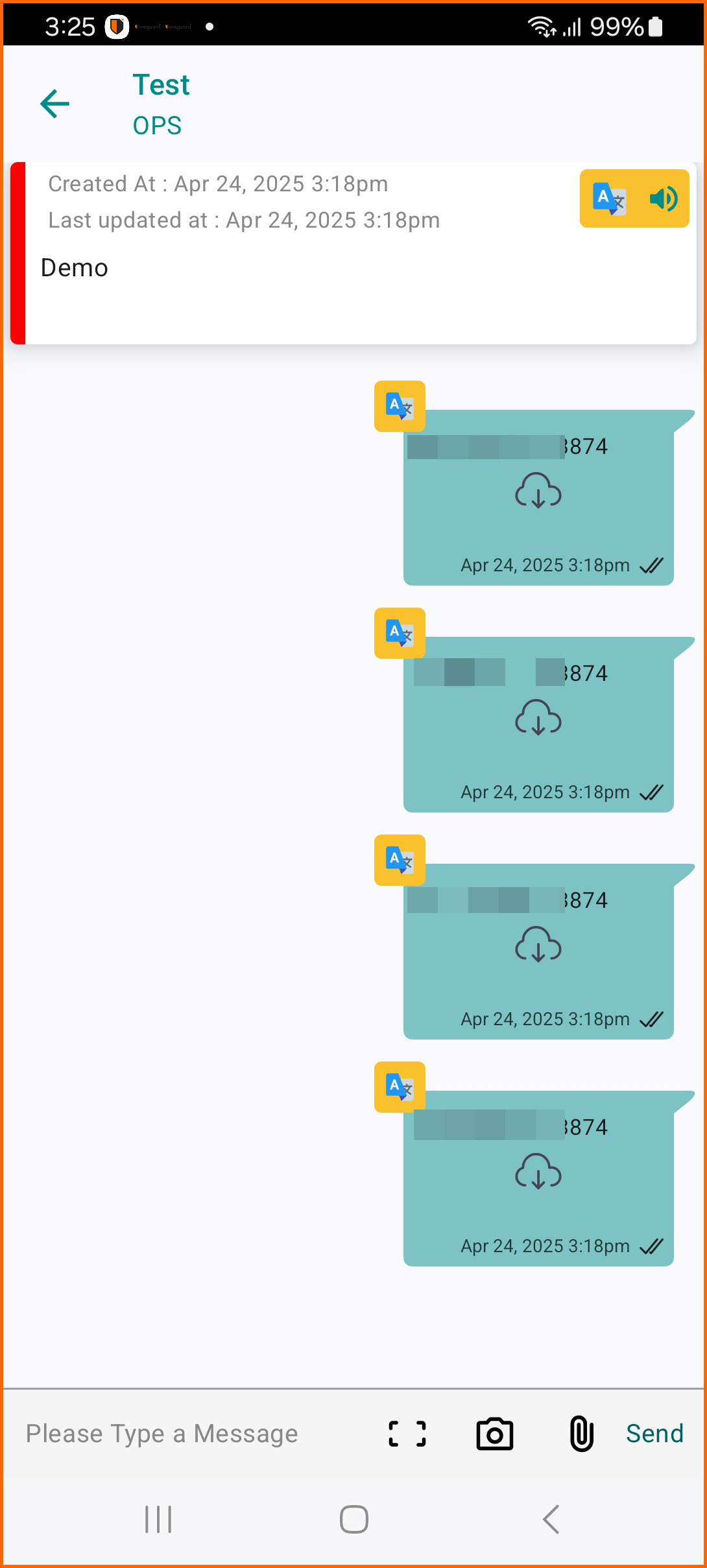Translate the third message bubble
Viewport: 707px width, 1568px height.
pyautogui.click(x=400, y=860)
